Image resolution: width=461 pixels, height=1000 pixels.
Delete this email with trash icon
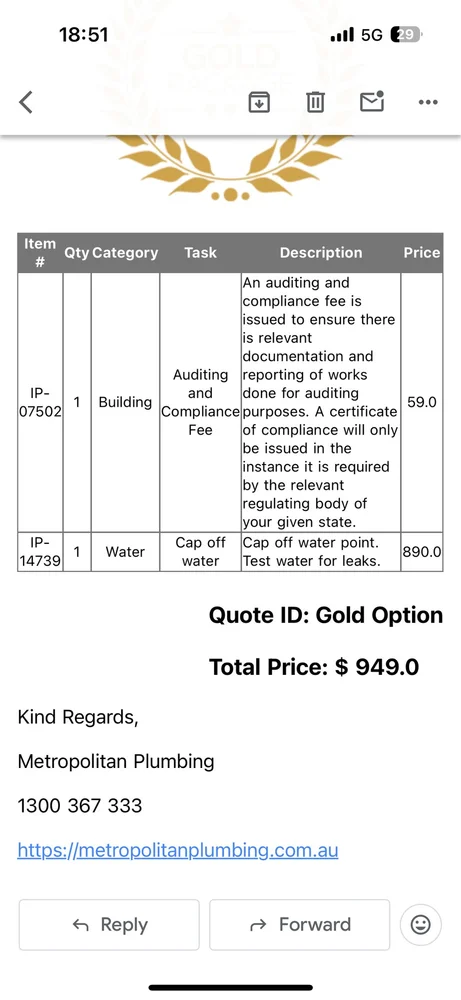[x=315, y=102]
